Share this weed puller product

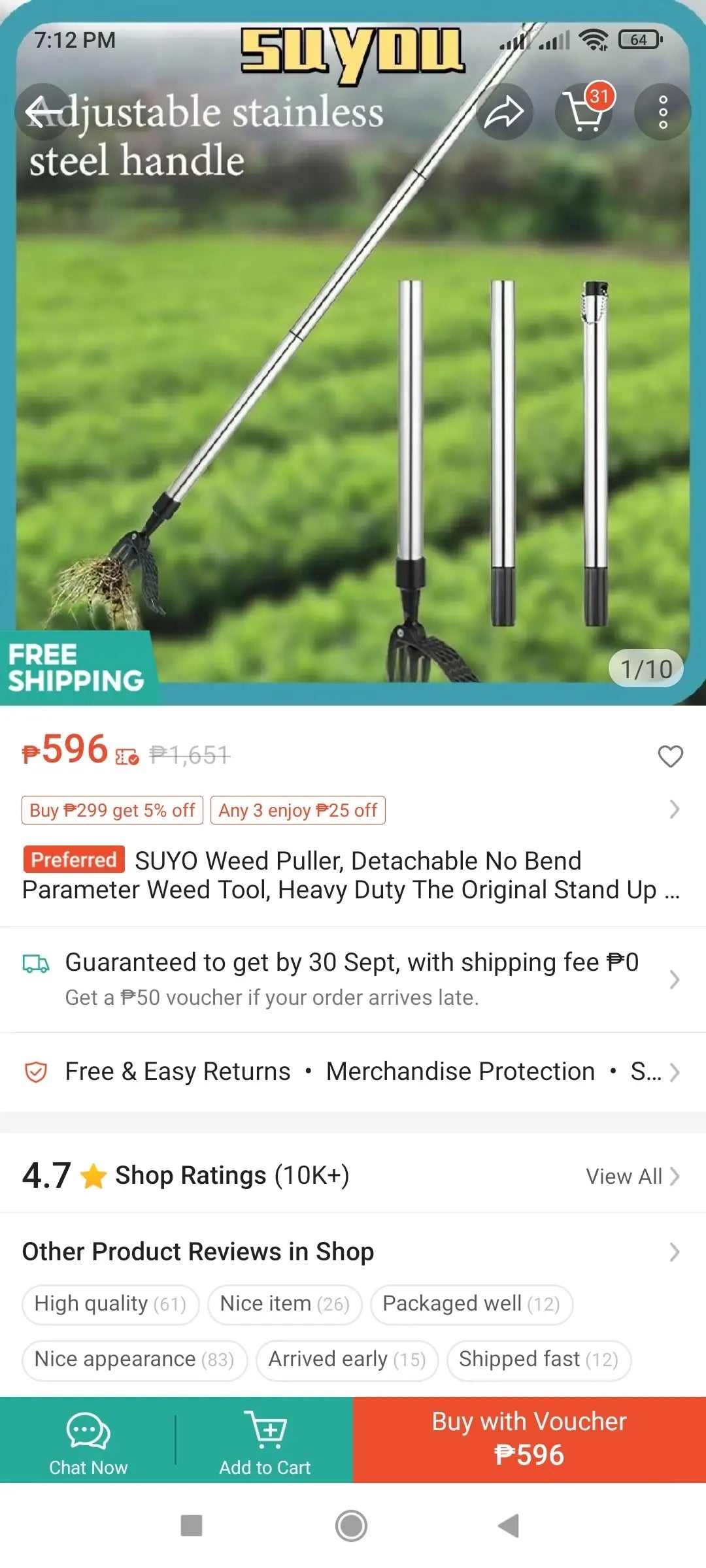pos(504,112)
